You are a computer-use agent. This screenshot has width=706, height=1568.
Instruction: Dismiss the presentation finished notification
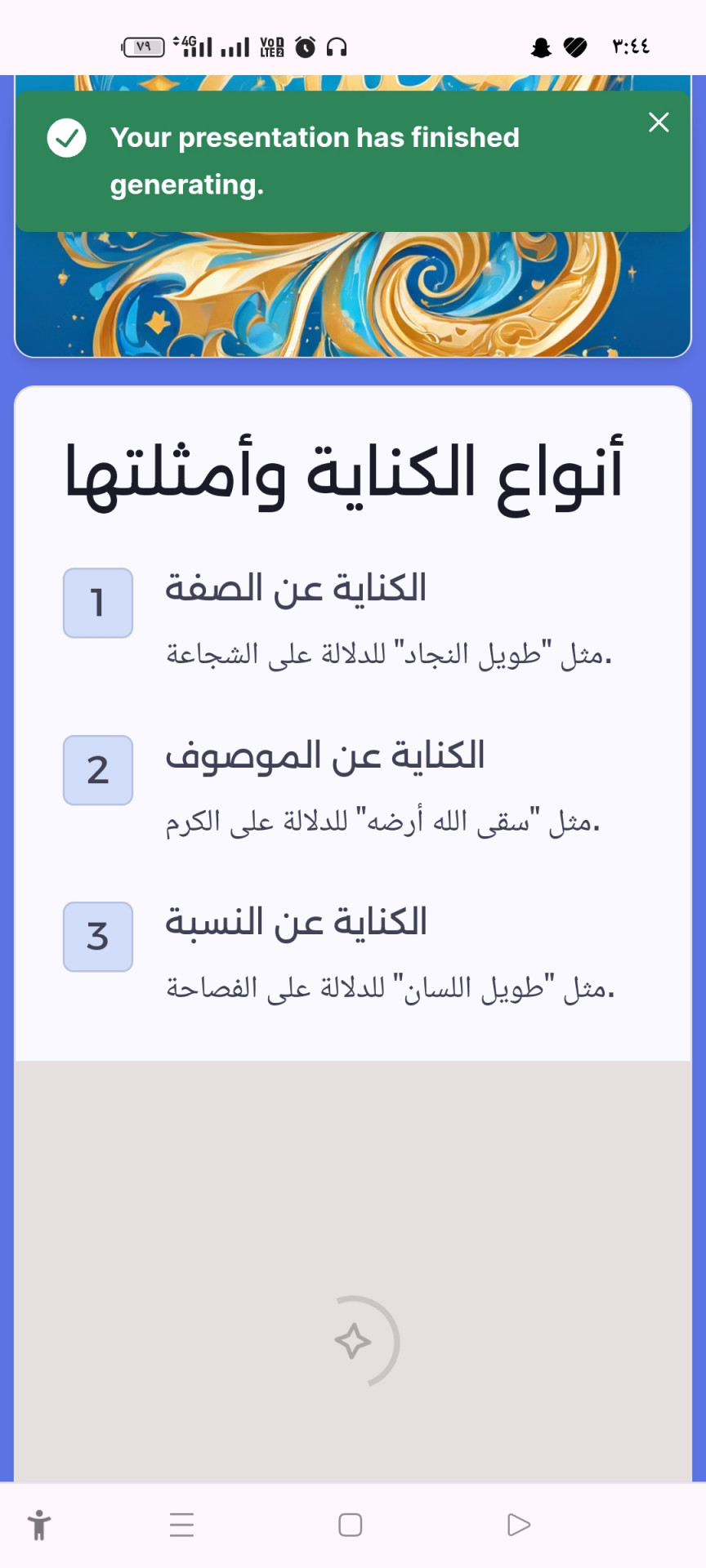[x=659, y=122]
